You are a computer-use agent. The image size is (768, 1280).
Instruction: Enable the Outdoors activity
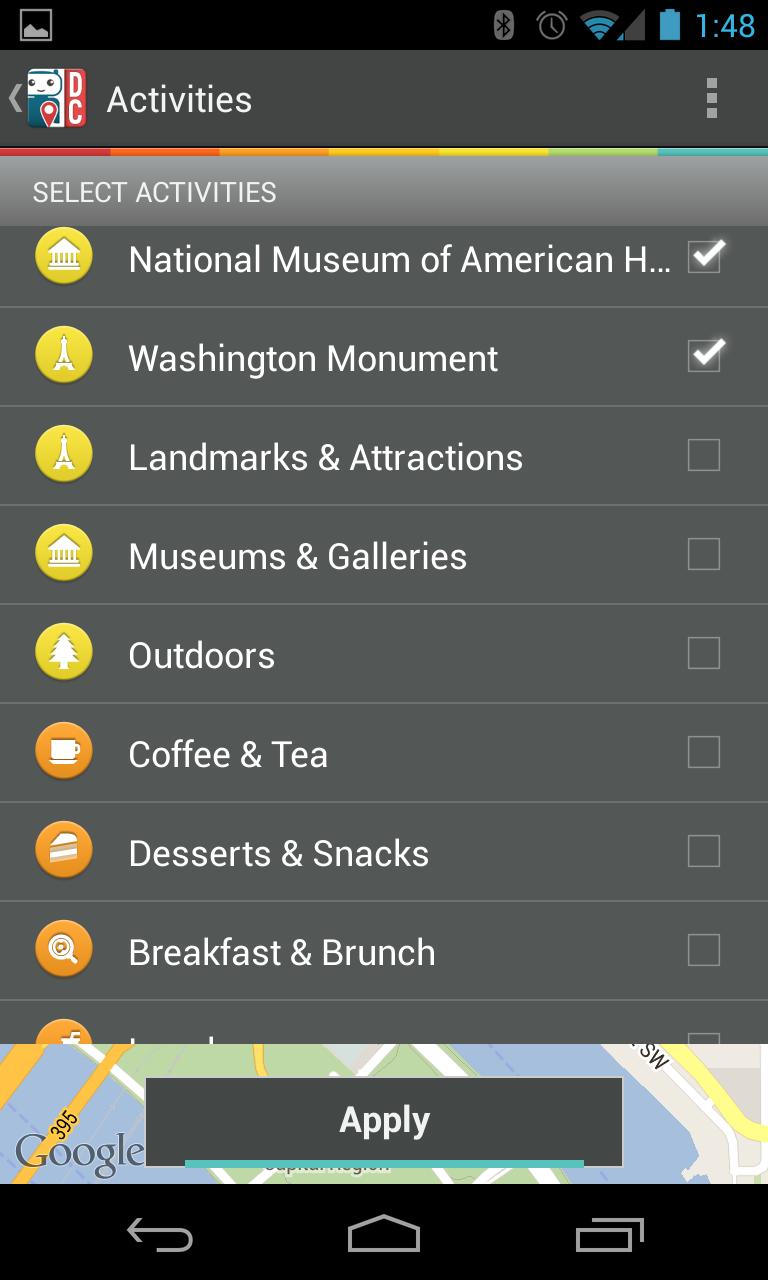tap(704, 653)
